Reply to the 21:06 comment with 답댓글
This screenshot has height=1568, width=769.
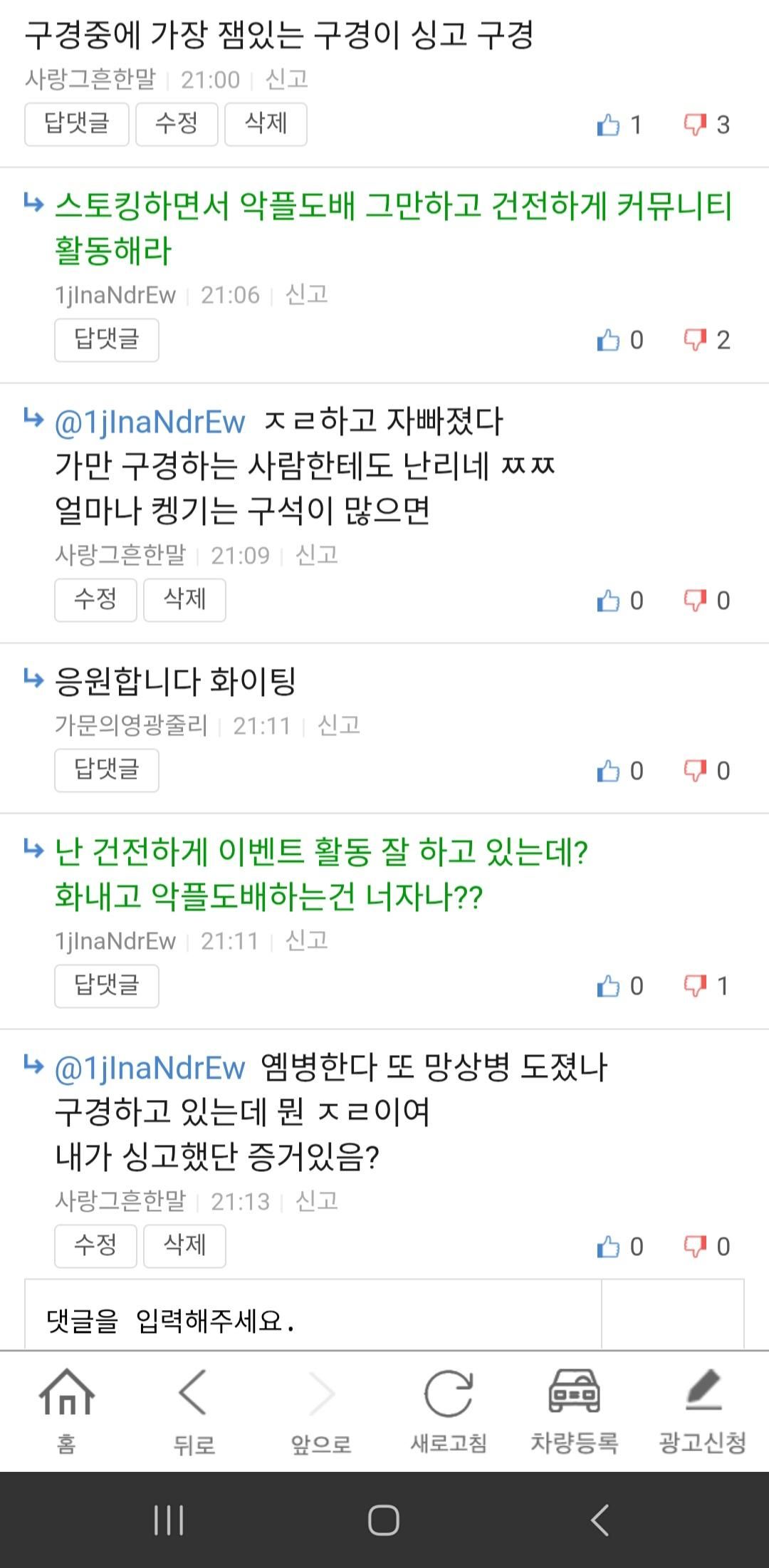(106, 340)
